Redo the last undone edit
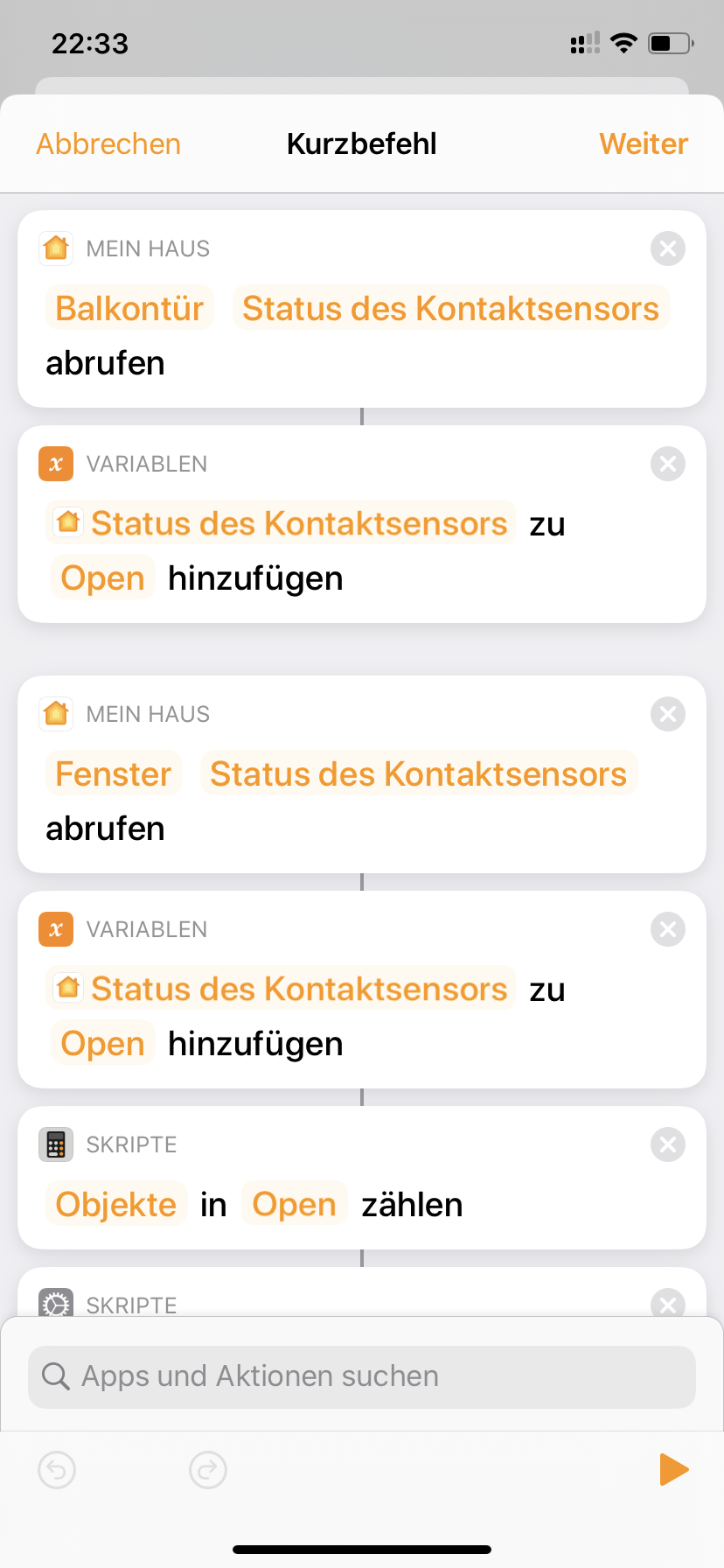The image size is (724, 1568). 208,1470
